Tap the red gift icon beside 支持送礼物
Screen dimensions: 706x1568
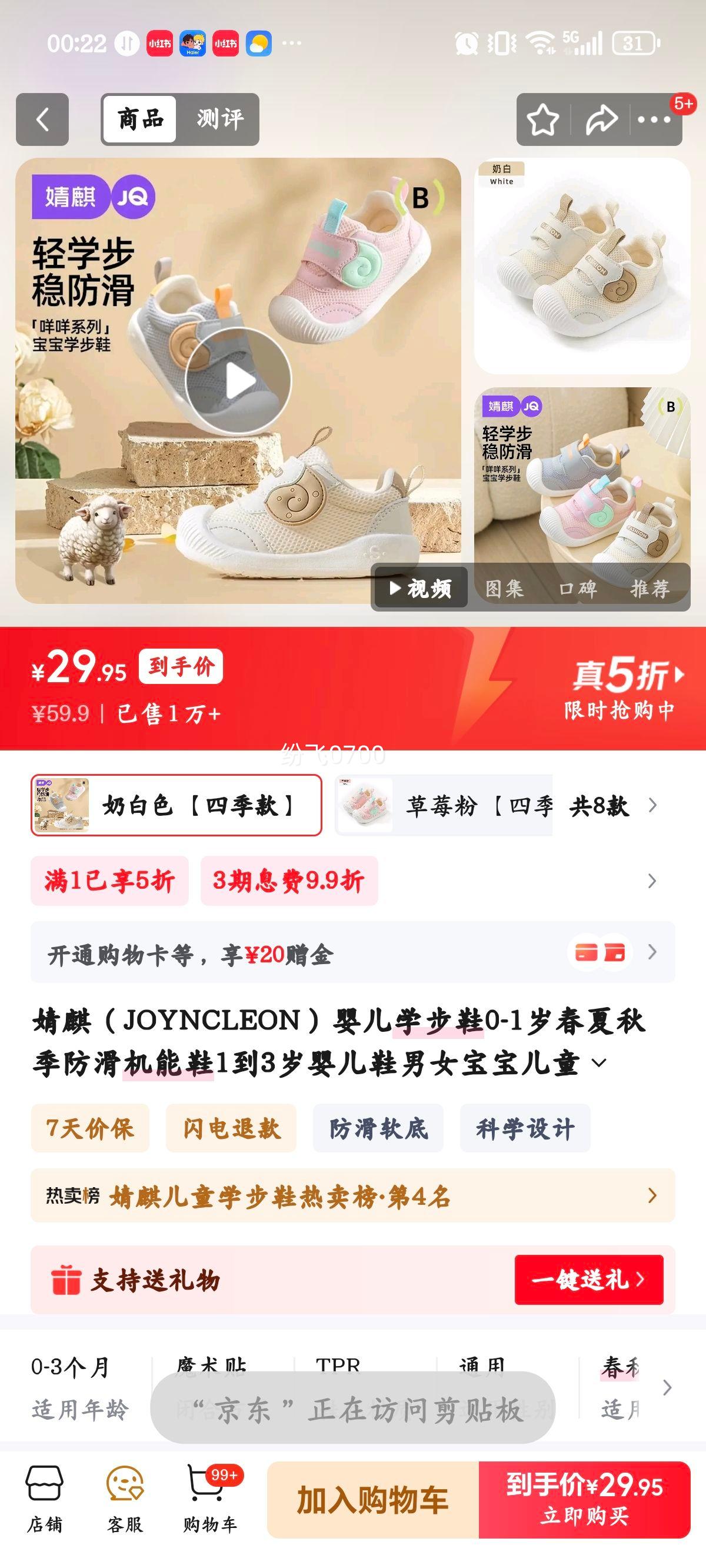[67, 1281]
